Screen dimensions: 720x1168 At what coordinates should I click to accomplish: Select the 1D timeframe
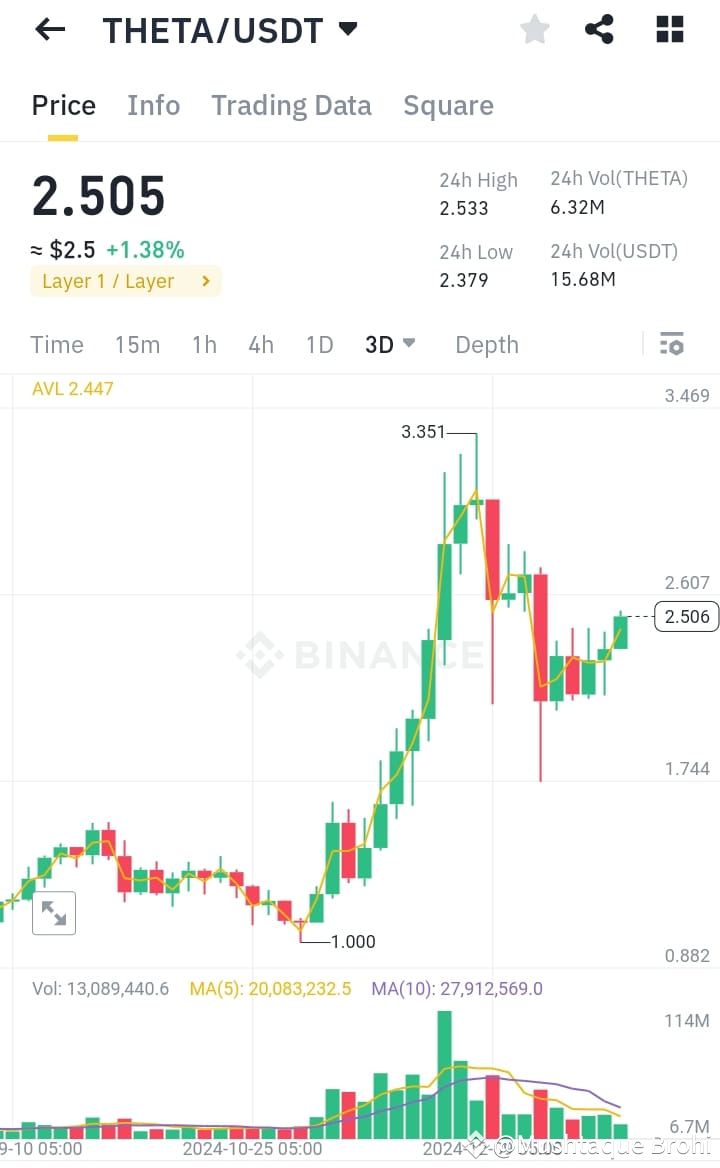[319, 344]
